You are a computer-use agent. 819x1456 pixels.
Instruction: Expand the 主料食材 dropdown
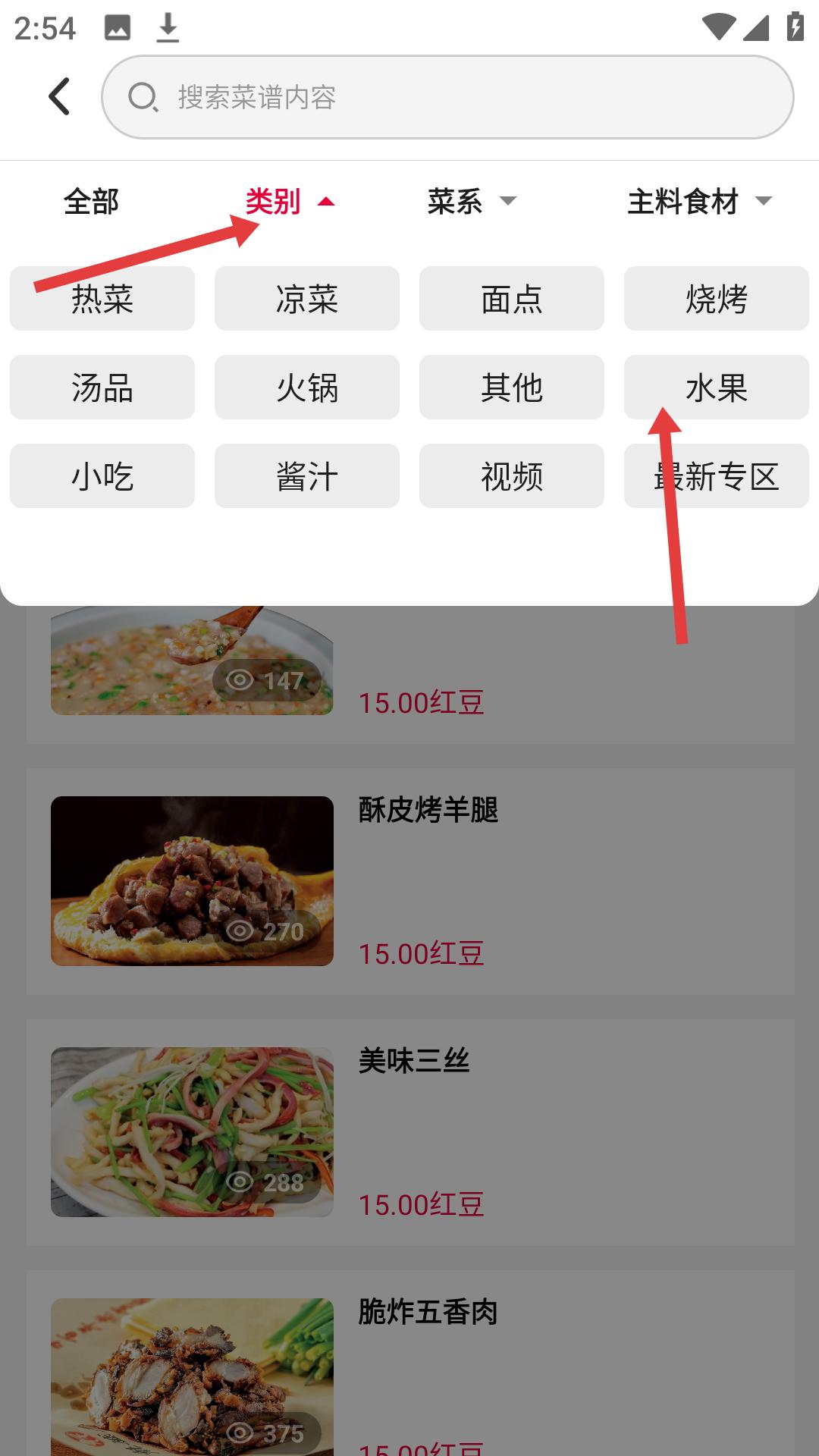click(698, 201)
